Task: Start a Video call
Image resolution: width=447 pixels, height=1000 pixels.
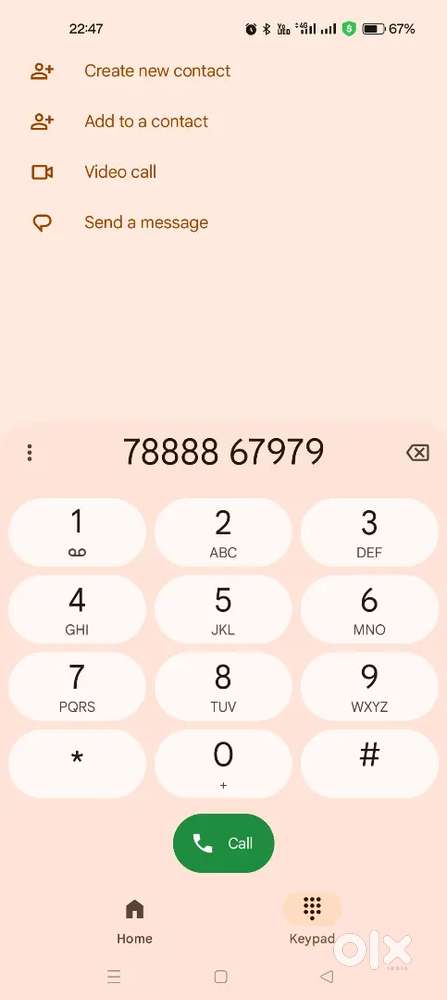Action: point(94,172)
